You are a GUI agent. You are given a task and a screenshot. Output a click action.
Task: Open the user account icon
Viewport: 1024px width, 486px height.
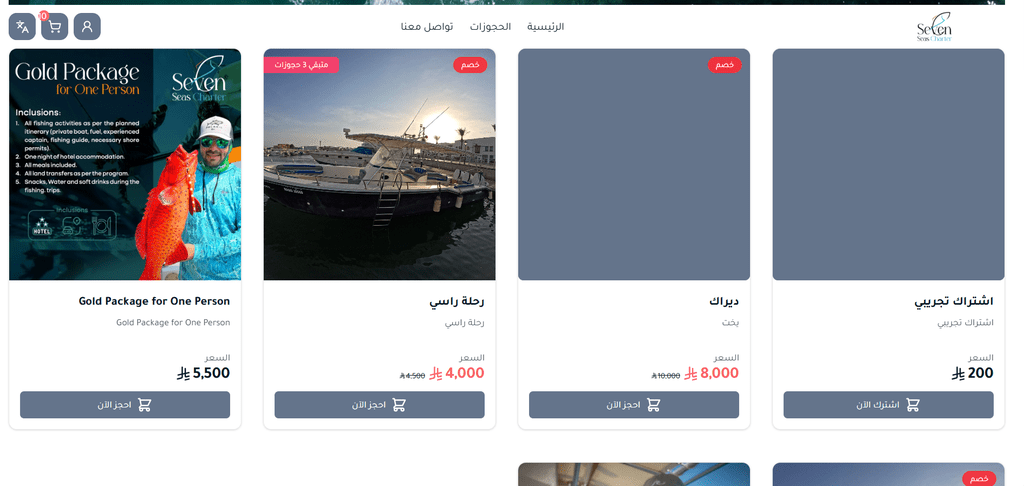(x=87, y=27)
